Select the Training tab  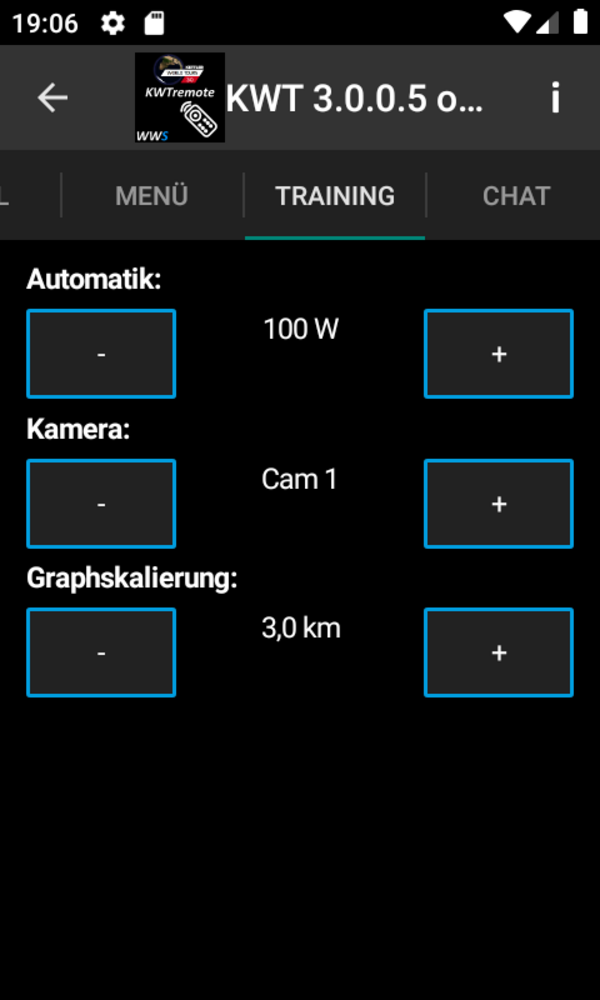pyautogui.click(x=335, y=196)
